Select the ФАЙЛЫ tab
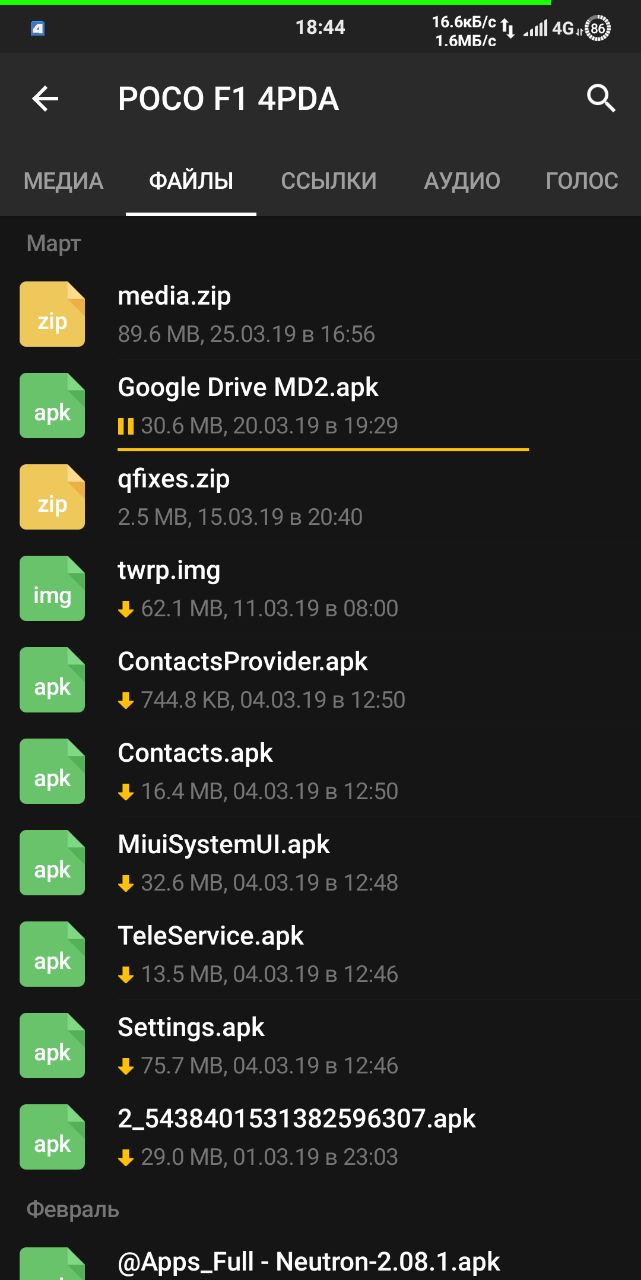641x1280 pixels. 191,181
